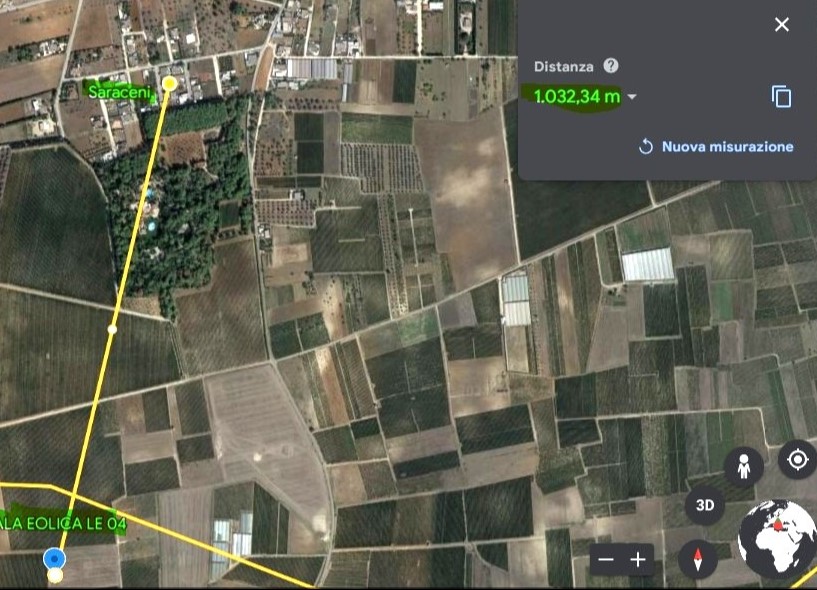The image size is (817, 590).
Task: Reset the compass to north
Action: pyautogui.click(x=698, y=559)
